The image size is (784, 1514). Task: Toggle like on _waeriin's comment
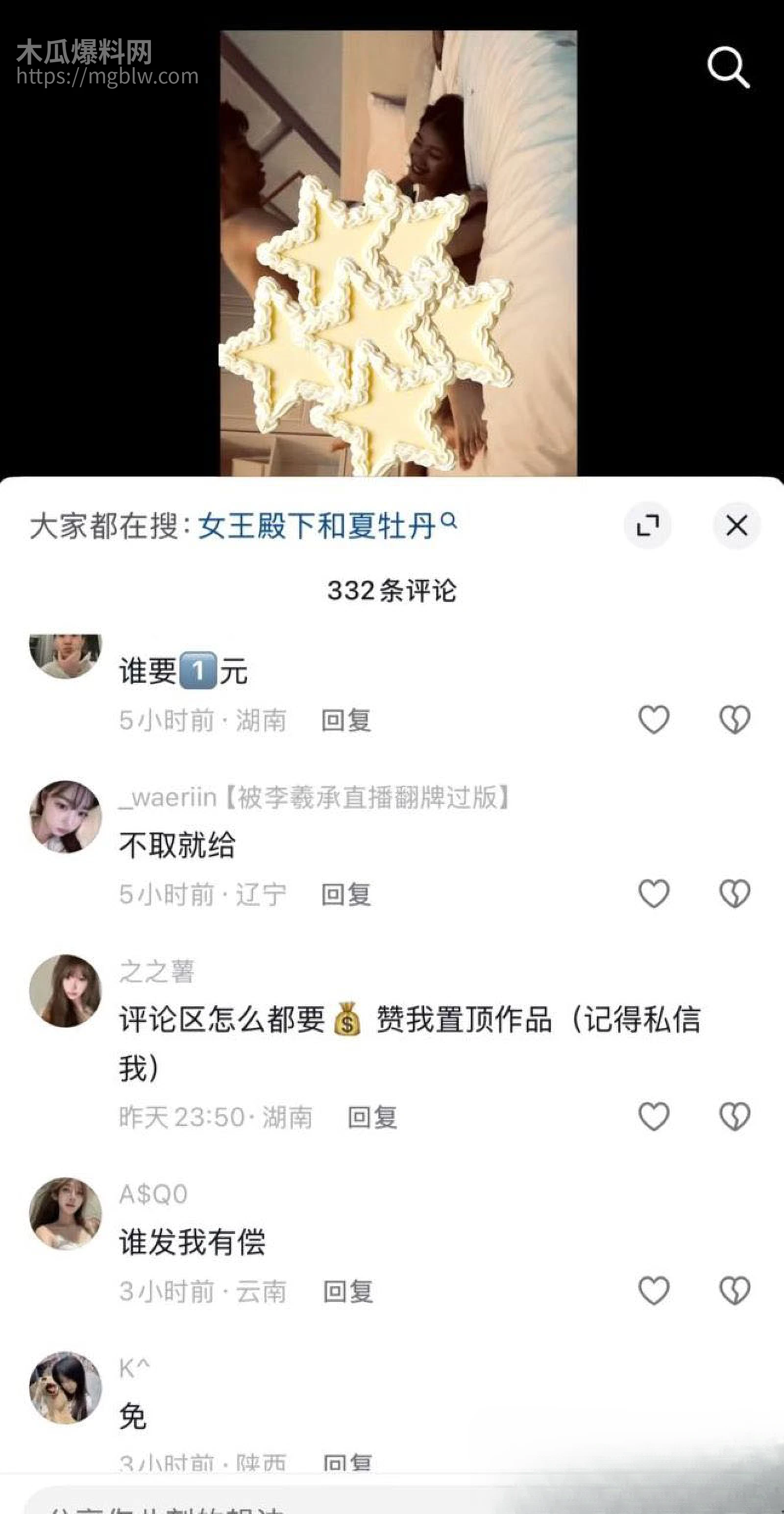(655, 893)
